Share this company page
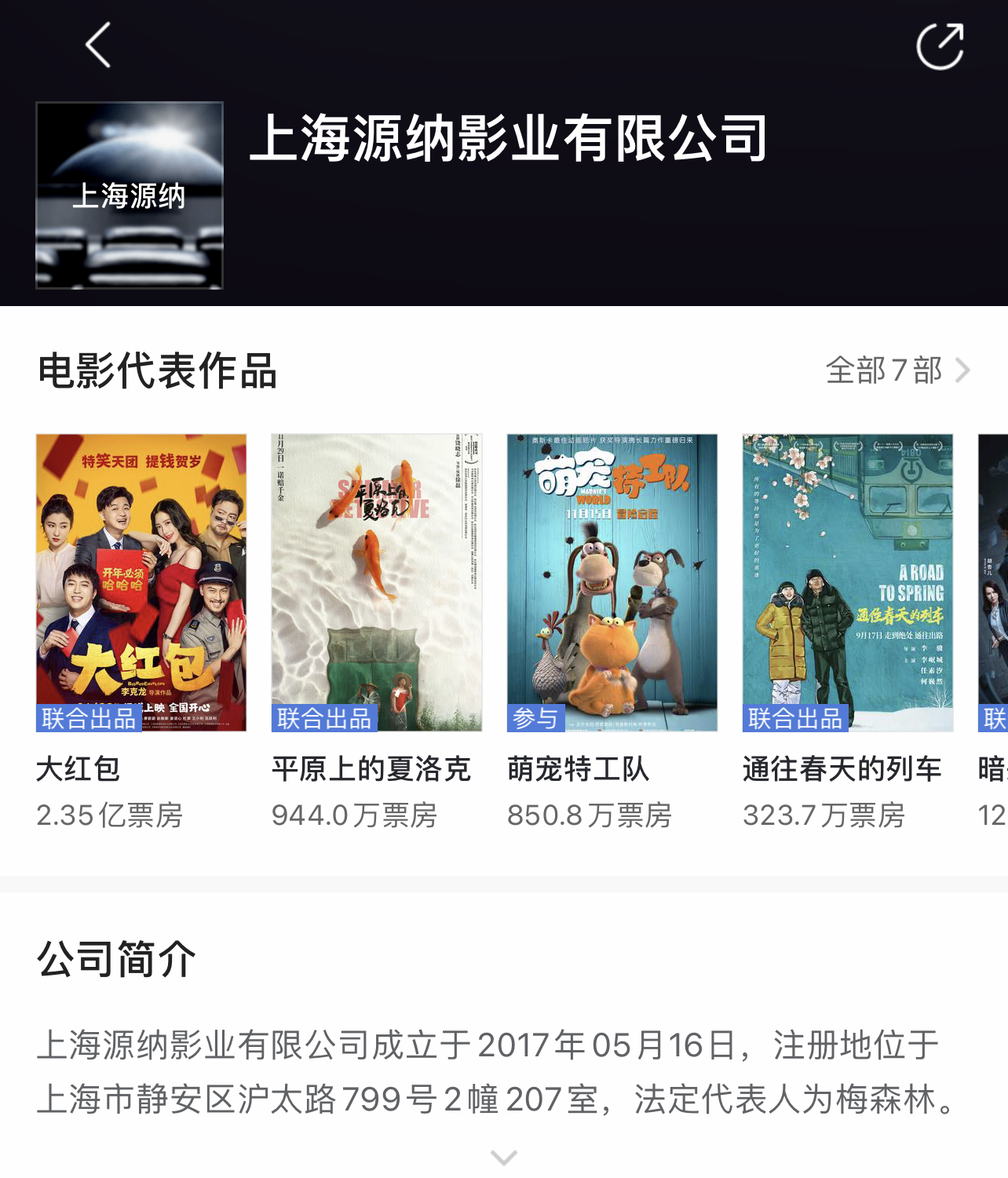The image size is (1008, 1178). click(940, 47)
